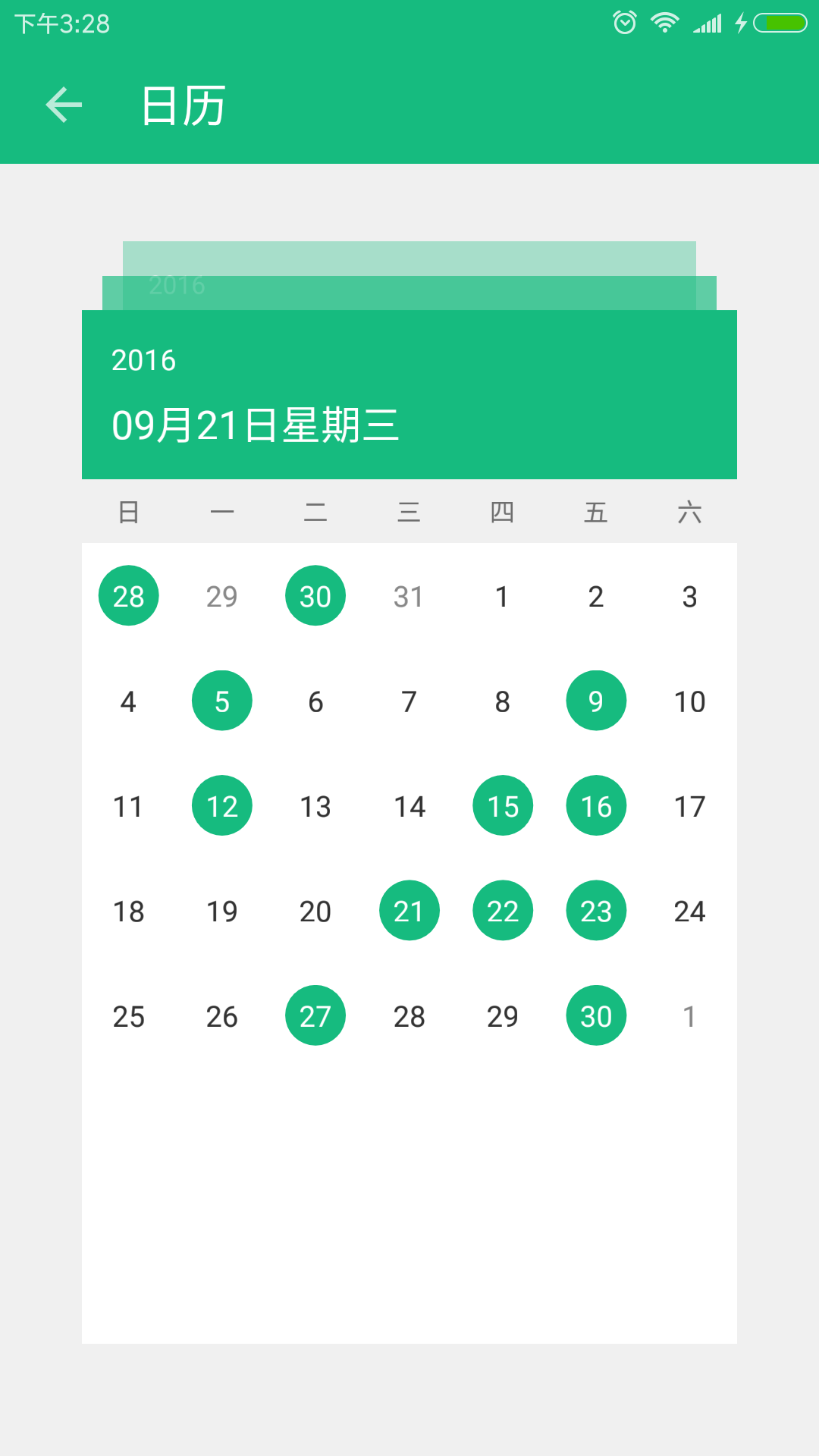This screenshot has width=819, height=1456.
Task: Choose date 19 in the calendar
Action: click(x=222, y=911)
